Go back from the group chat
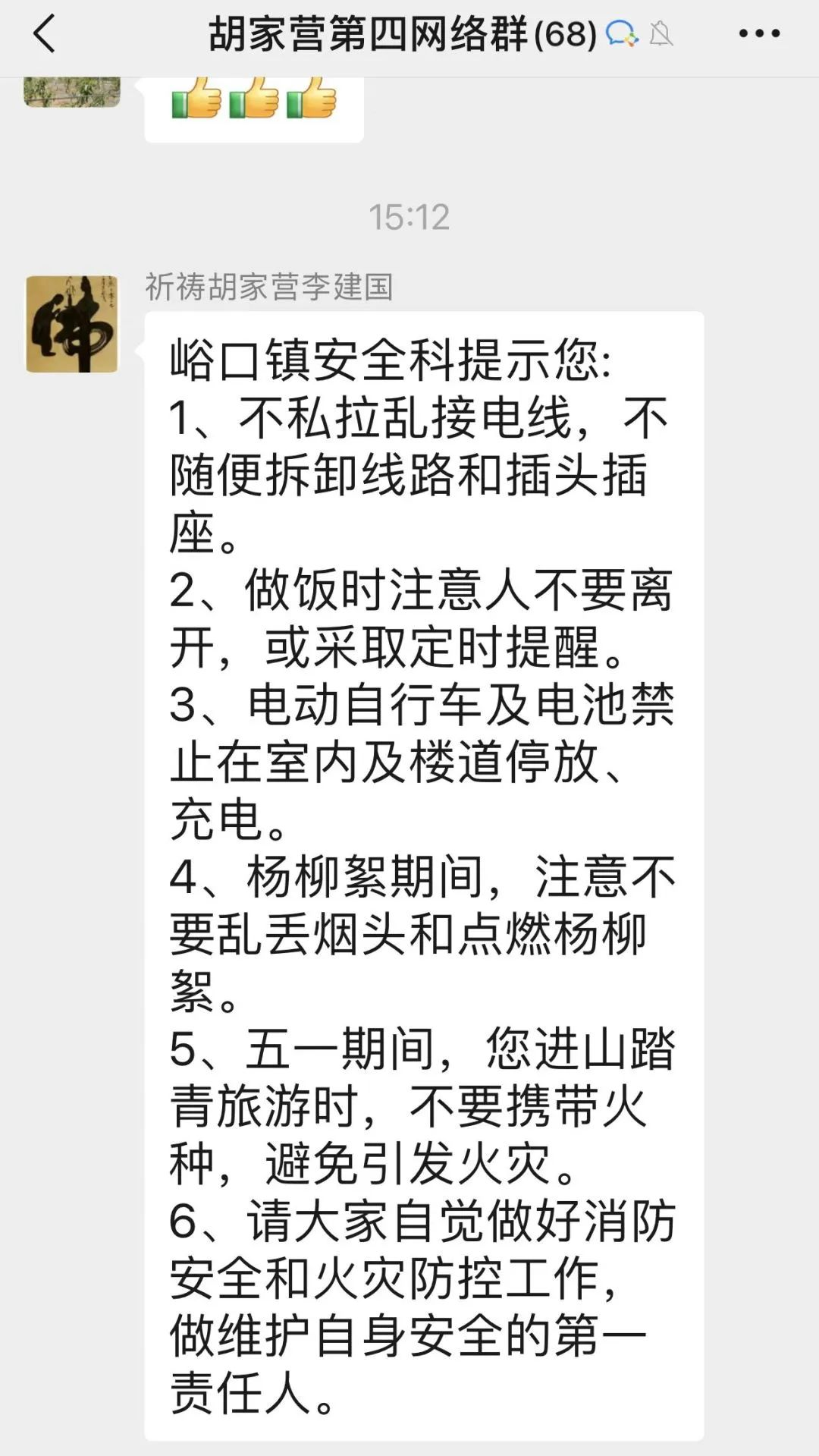 click(x=44, y=34)
